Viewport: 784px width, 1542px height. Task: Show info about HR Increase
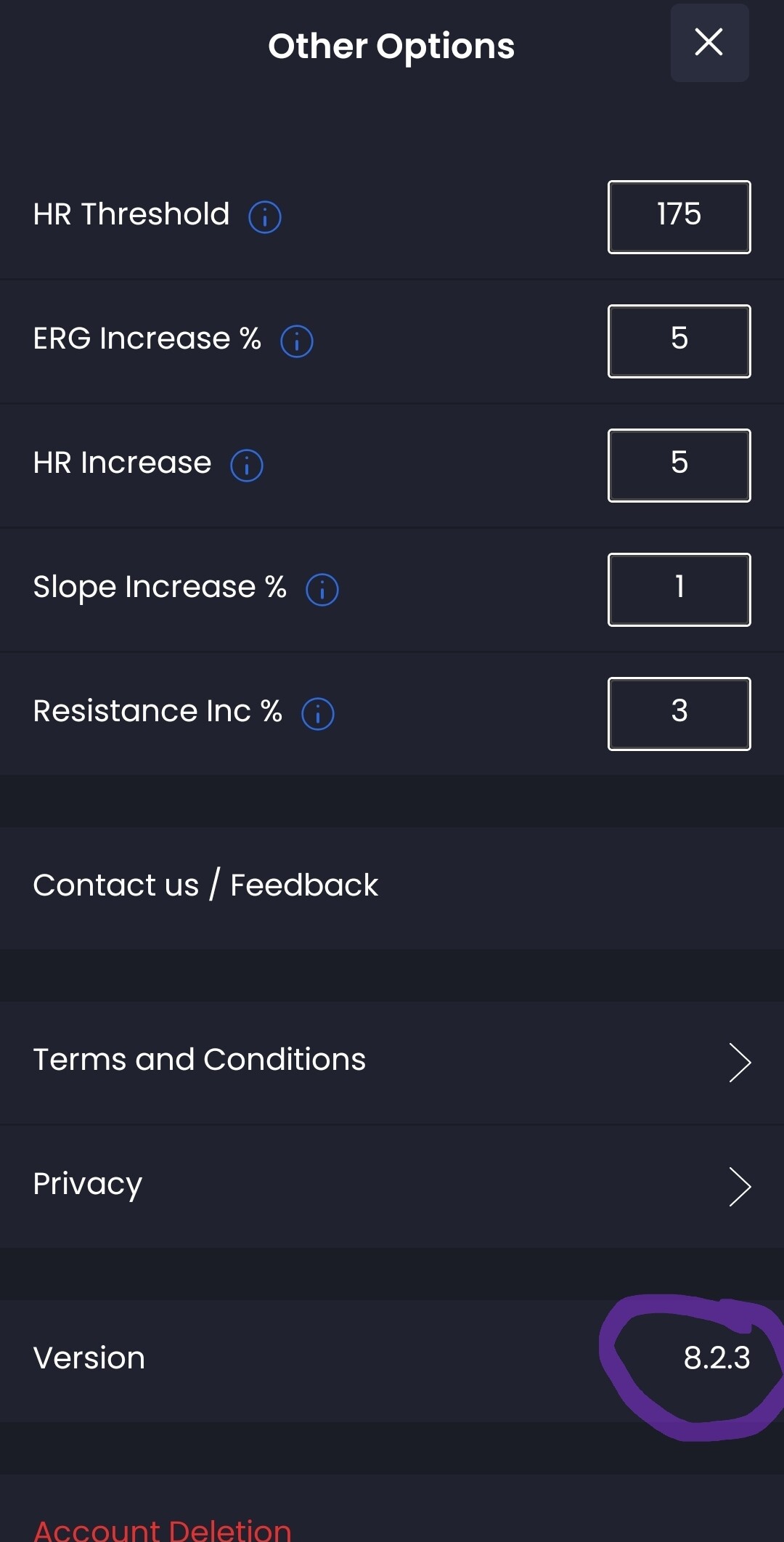point(247,466)
